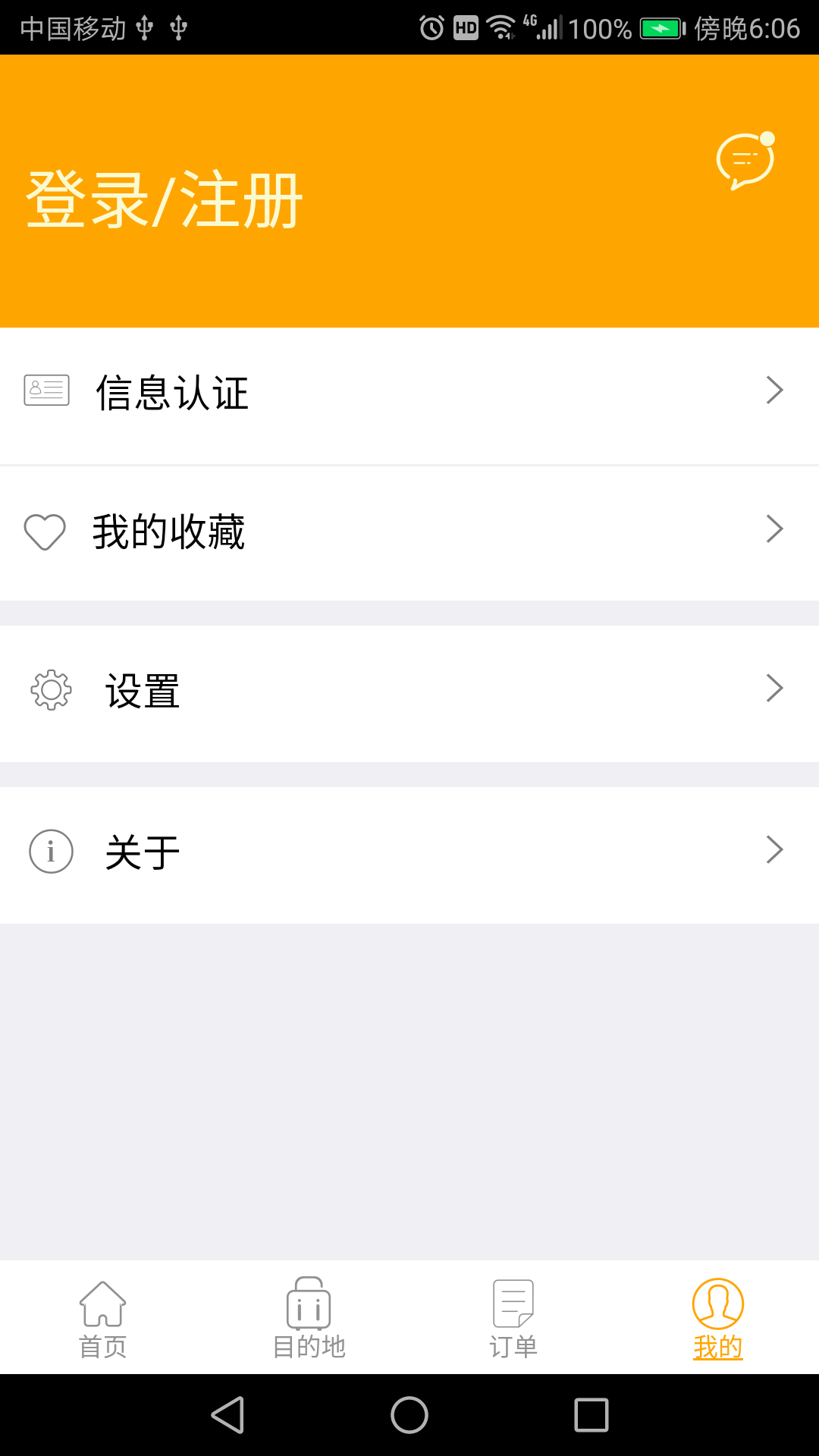819x1456 pixels.
Task: Expand the 设置 row chevron
Action: tap(774, 688)
